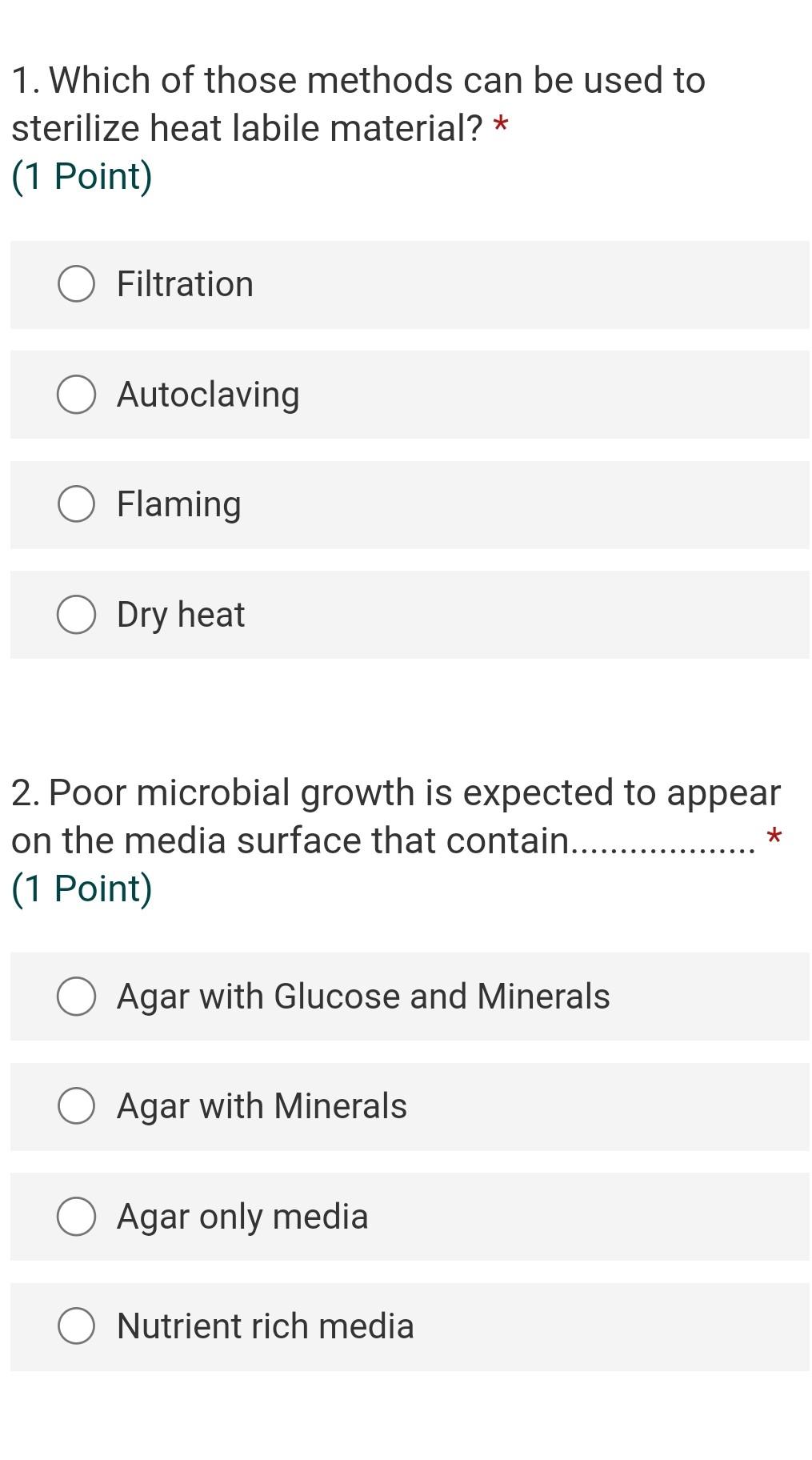Select the Agar with Minerals option

click(x=76, y=1107)
